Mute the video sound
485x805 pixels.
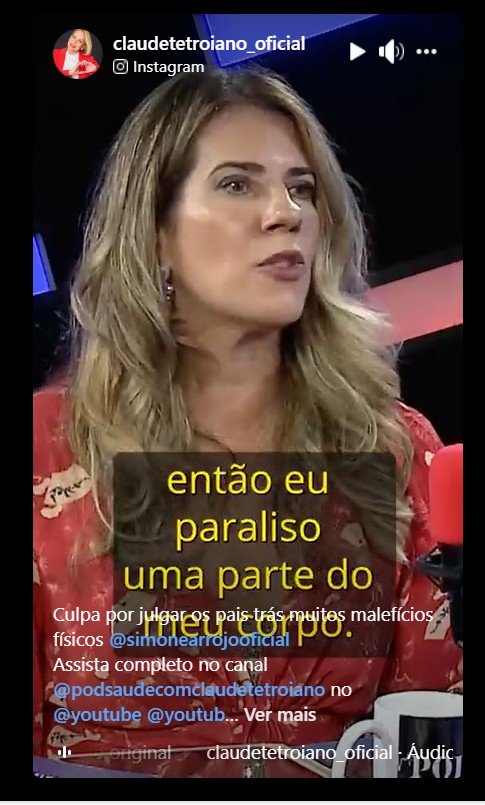pos(391,52)
